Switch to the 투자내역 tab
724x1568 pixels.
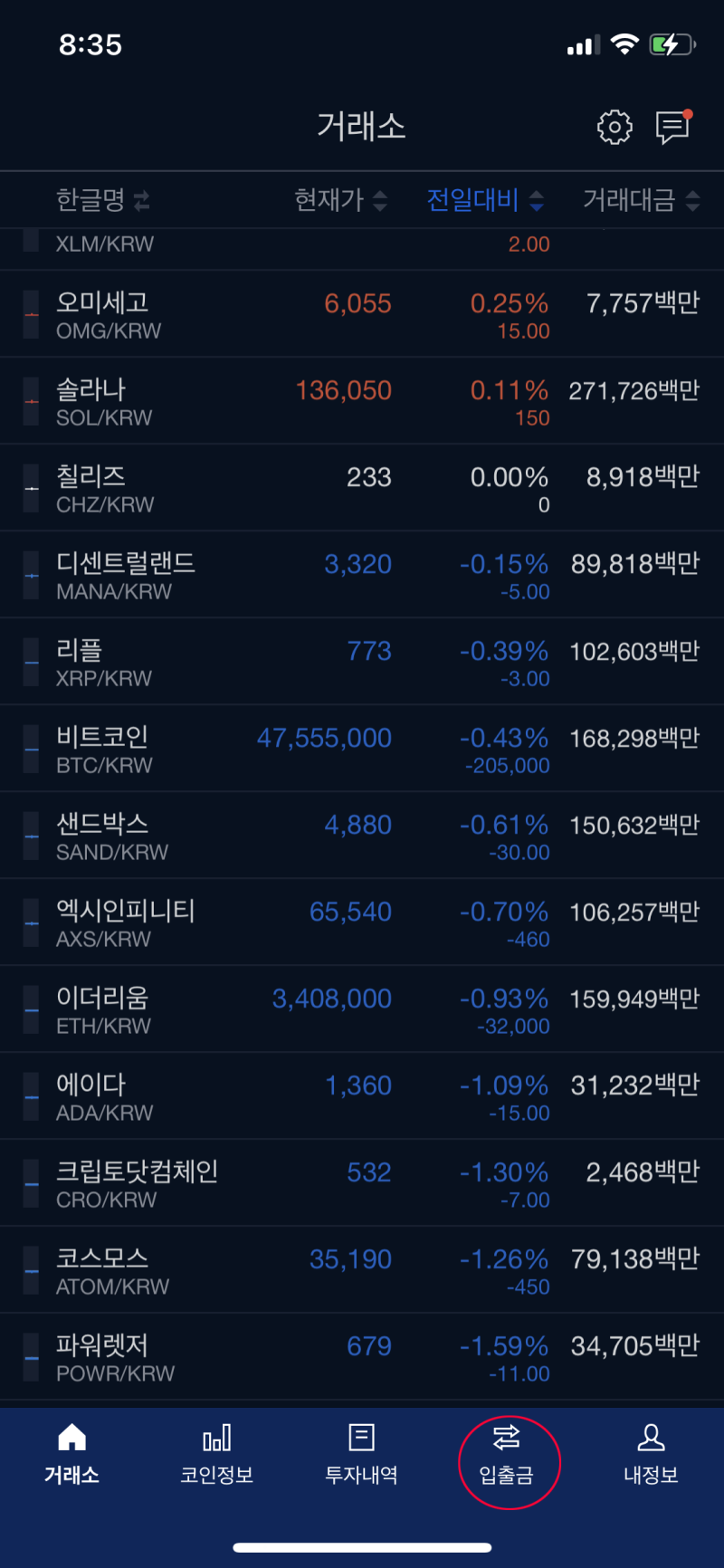tap(362, 1454)
